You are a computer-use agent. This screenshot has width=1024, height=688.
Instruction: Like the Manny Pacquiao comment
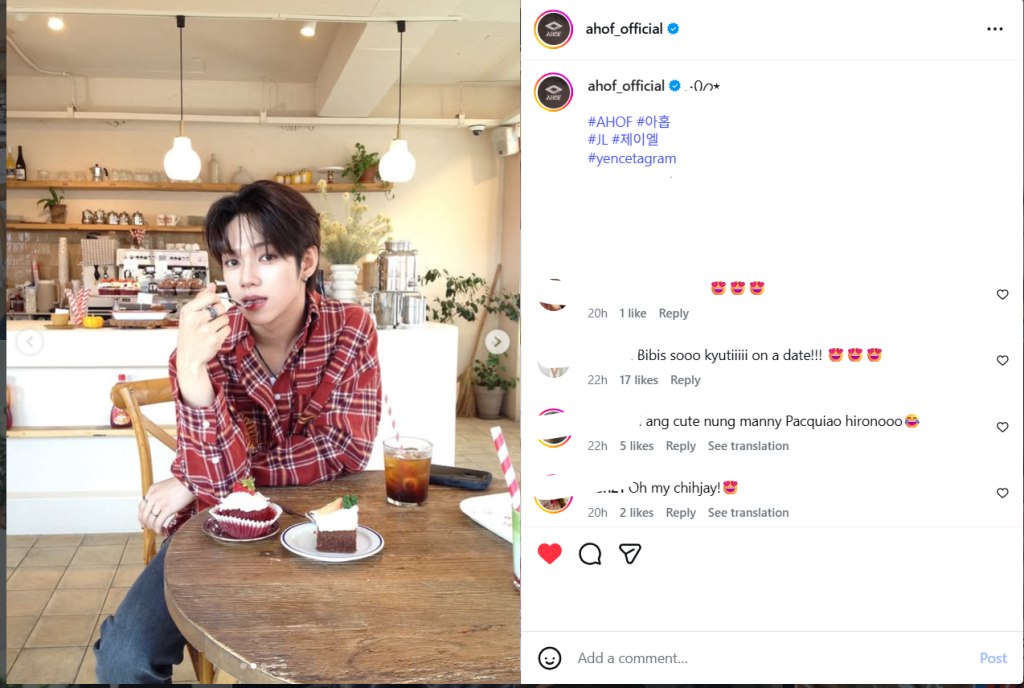click(x=1002, y=428)
